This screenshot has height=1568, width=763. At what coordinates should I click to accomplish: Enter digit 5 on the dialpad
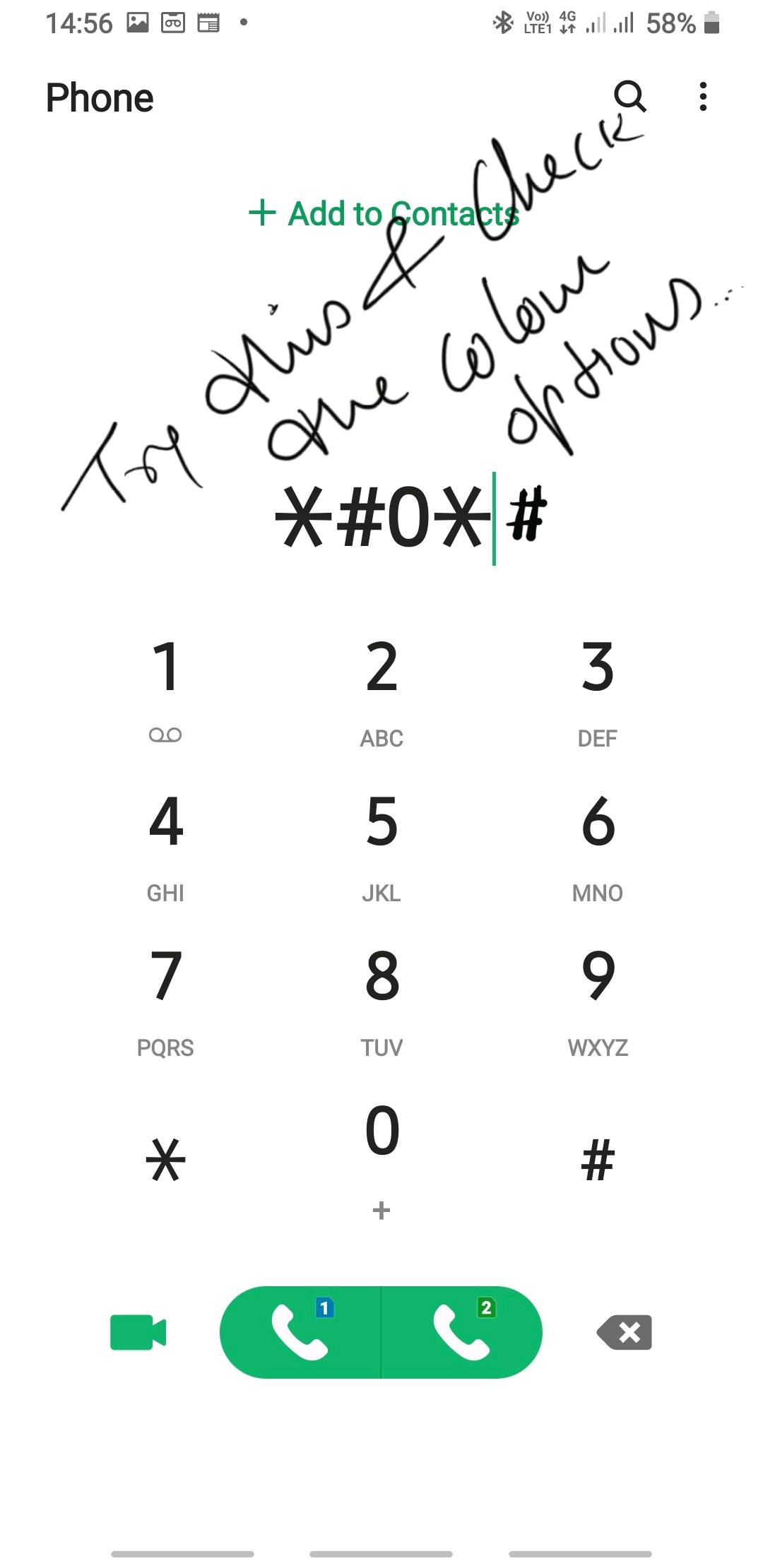[x=381, y=841]
